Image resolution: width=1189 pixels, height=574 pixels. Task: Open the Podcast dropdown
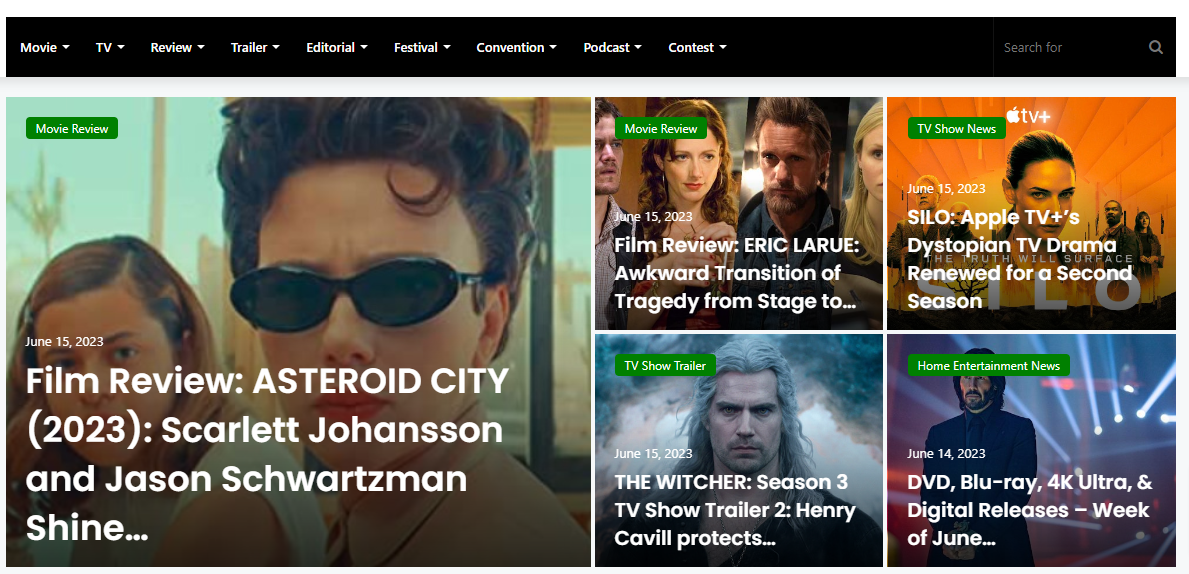612,47
